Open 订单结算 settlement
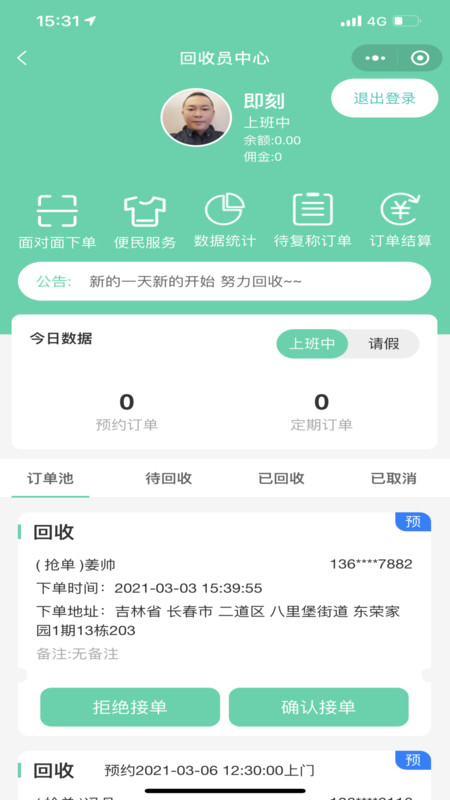Viewport: 450px width, 800px height. [x=401, y=221]
